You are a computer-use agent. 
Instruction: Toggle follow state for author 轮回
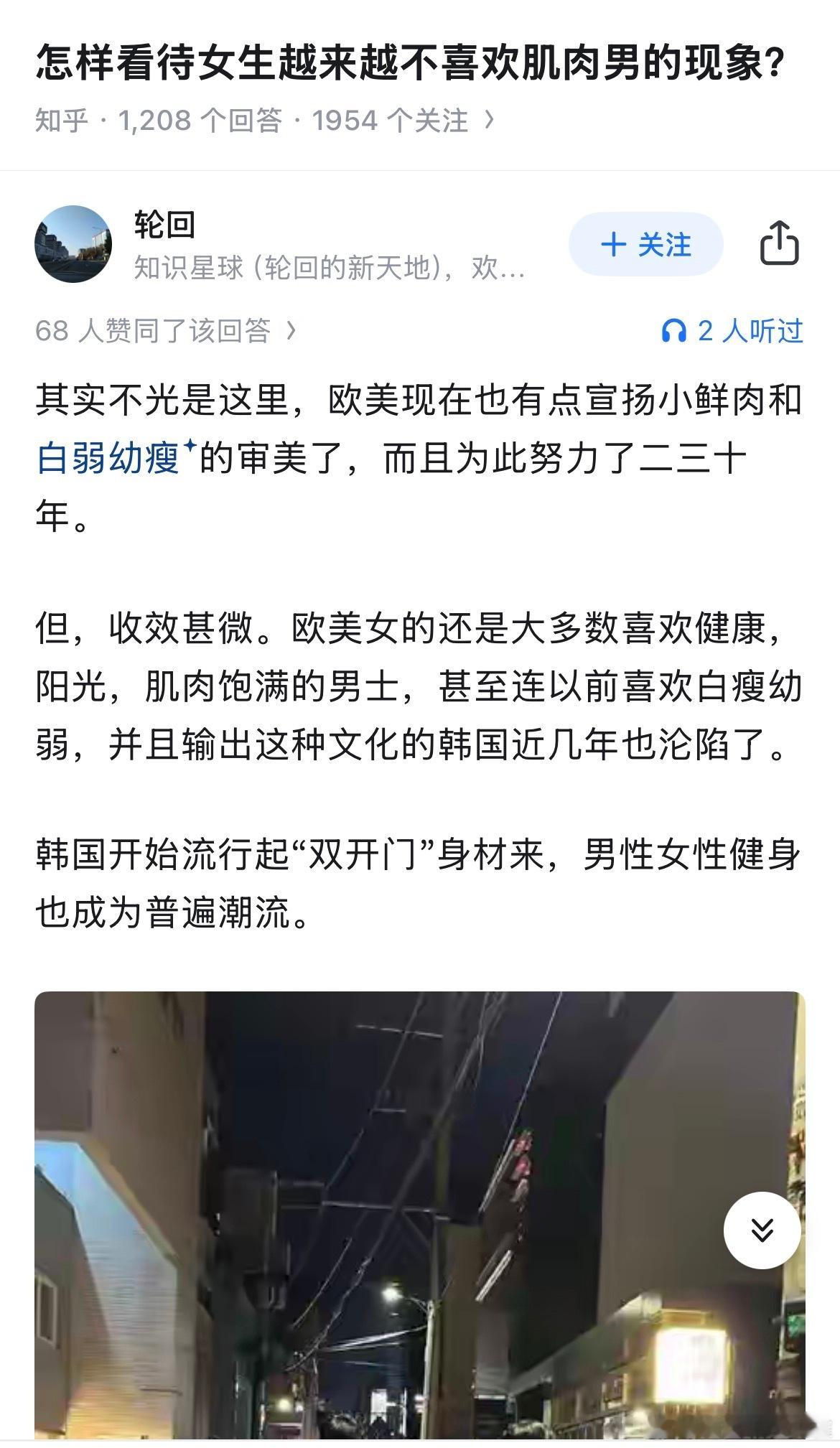pyautogui.click(x=645, y=244)
